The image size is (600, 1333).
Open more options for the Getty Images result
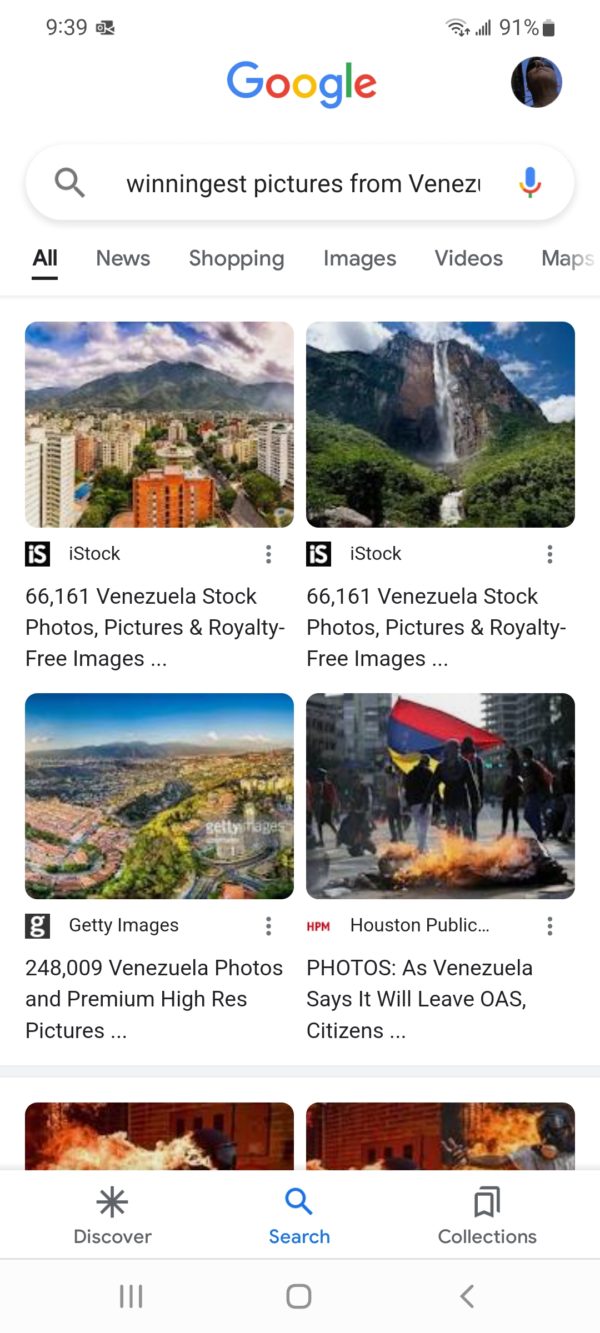(268, 926)
